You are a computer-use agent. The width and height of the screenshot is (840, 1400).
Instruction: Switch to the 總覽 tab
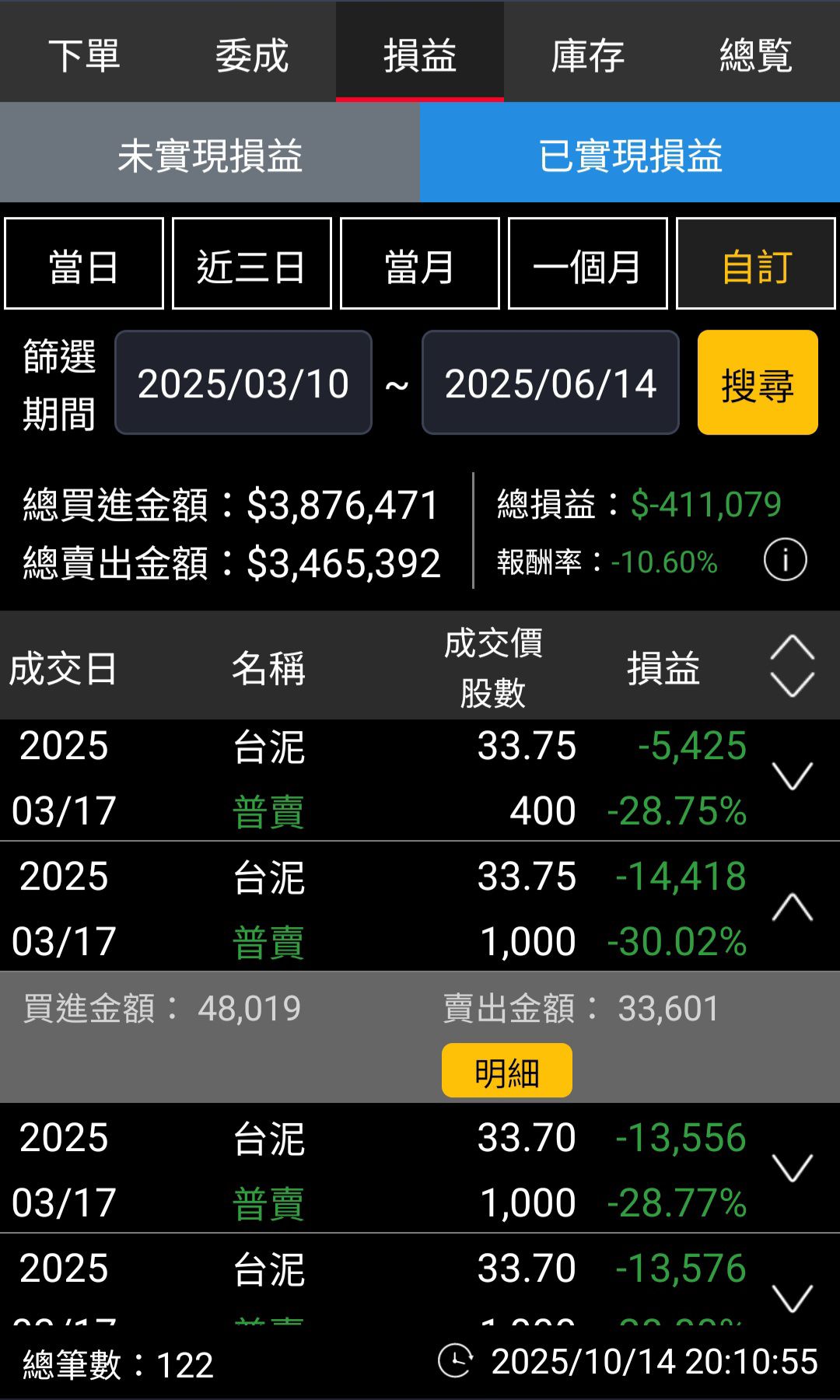click(x=755, y=54)
